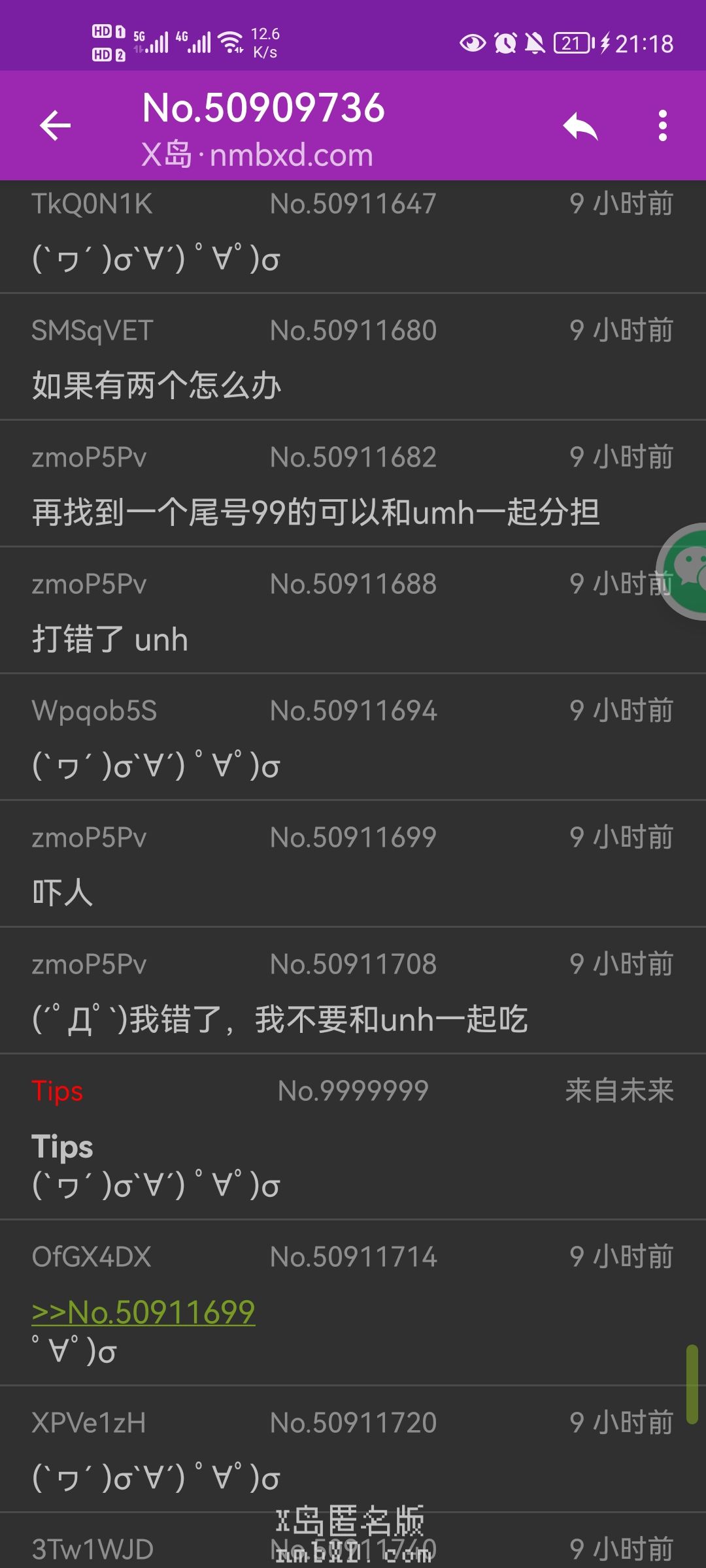Tap Wpqob5S's reply No.50911694

[x=353, y=738]
